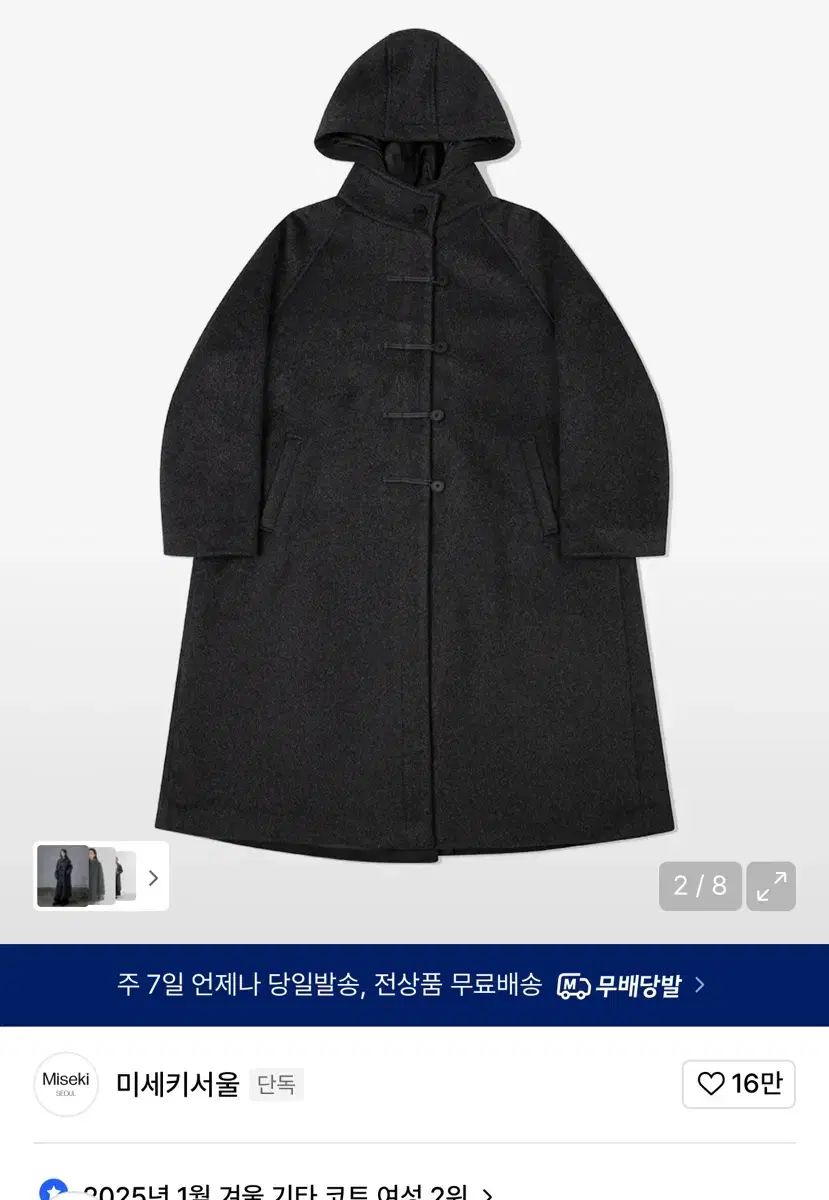Open the 겨울 기타 코트 여성 2위 ranking row
829x1200 pixels.
(x=280, y=1190)
